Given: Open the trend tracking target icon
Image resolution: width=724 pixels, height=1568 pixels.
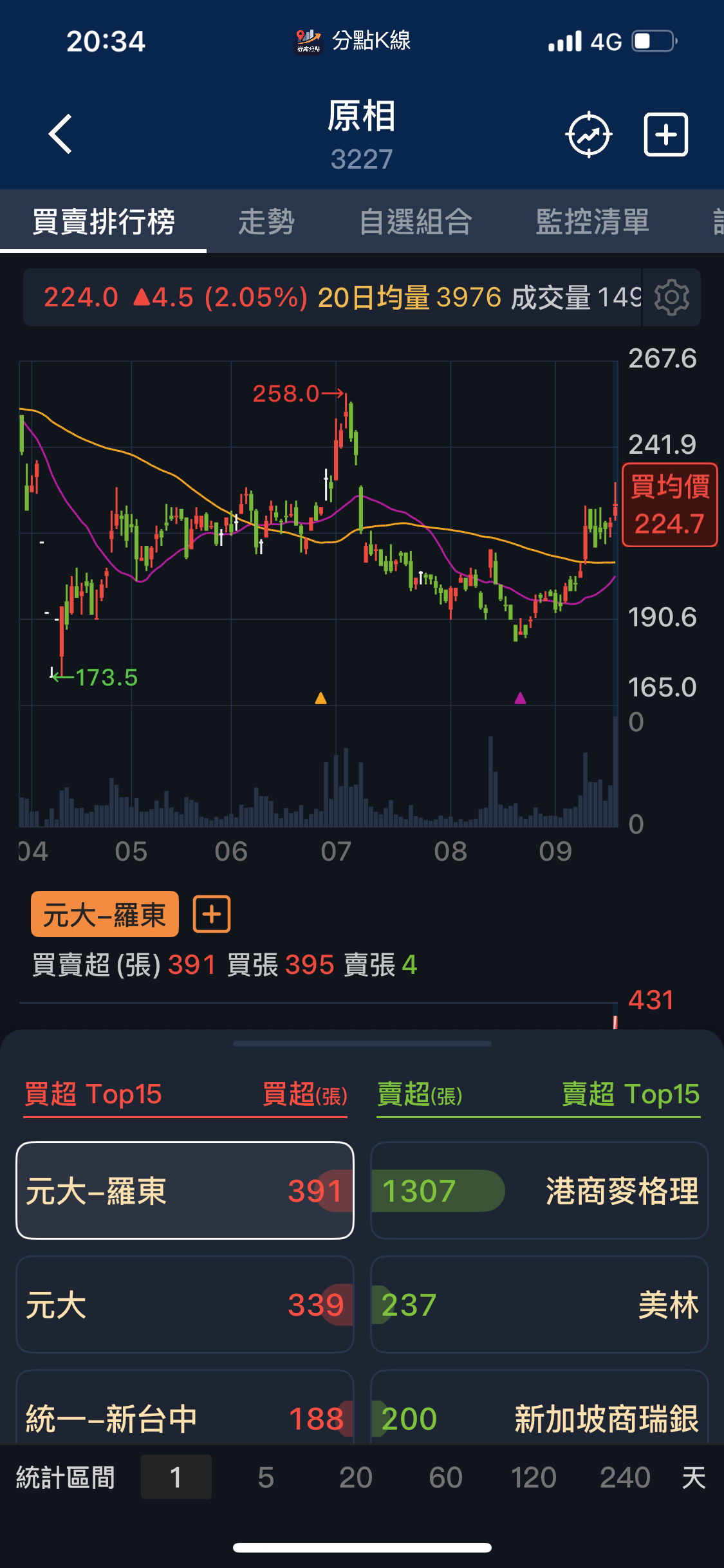Looking at the screenshot, I should click(x=588, y=135).
